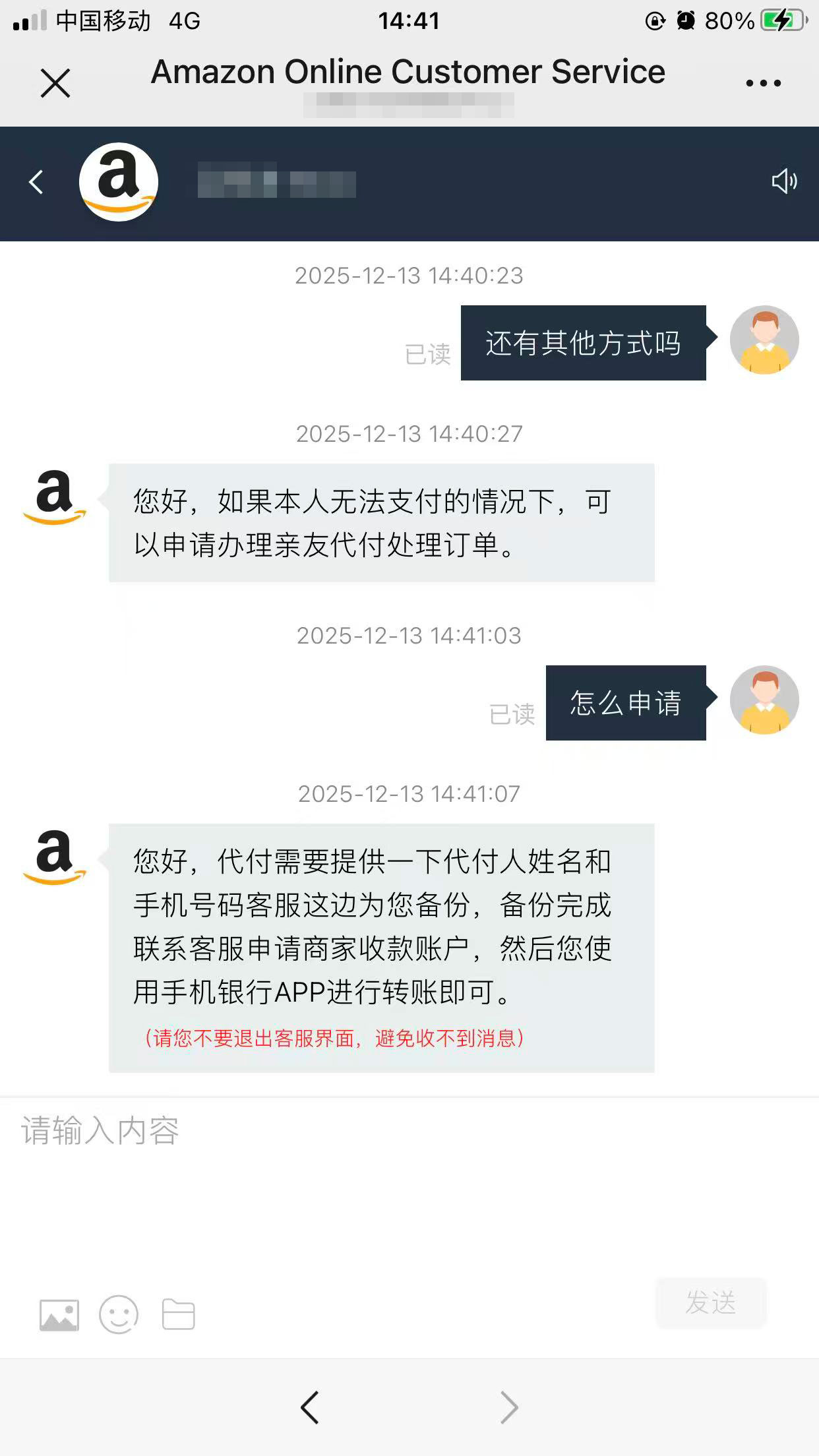The image size is (819, 1456).
Task: Open the three-dot overflow menu
Action: coord(763,83)
